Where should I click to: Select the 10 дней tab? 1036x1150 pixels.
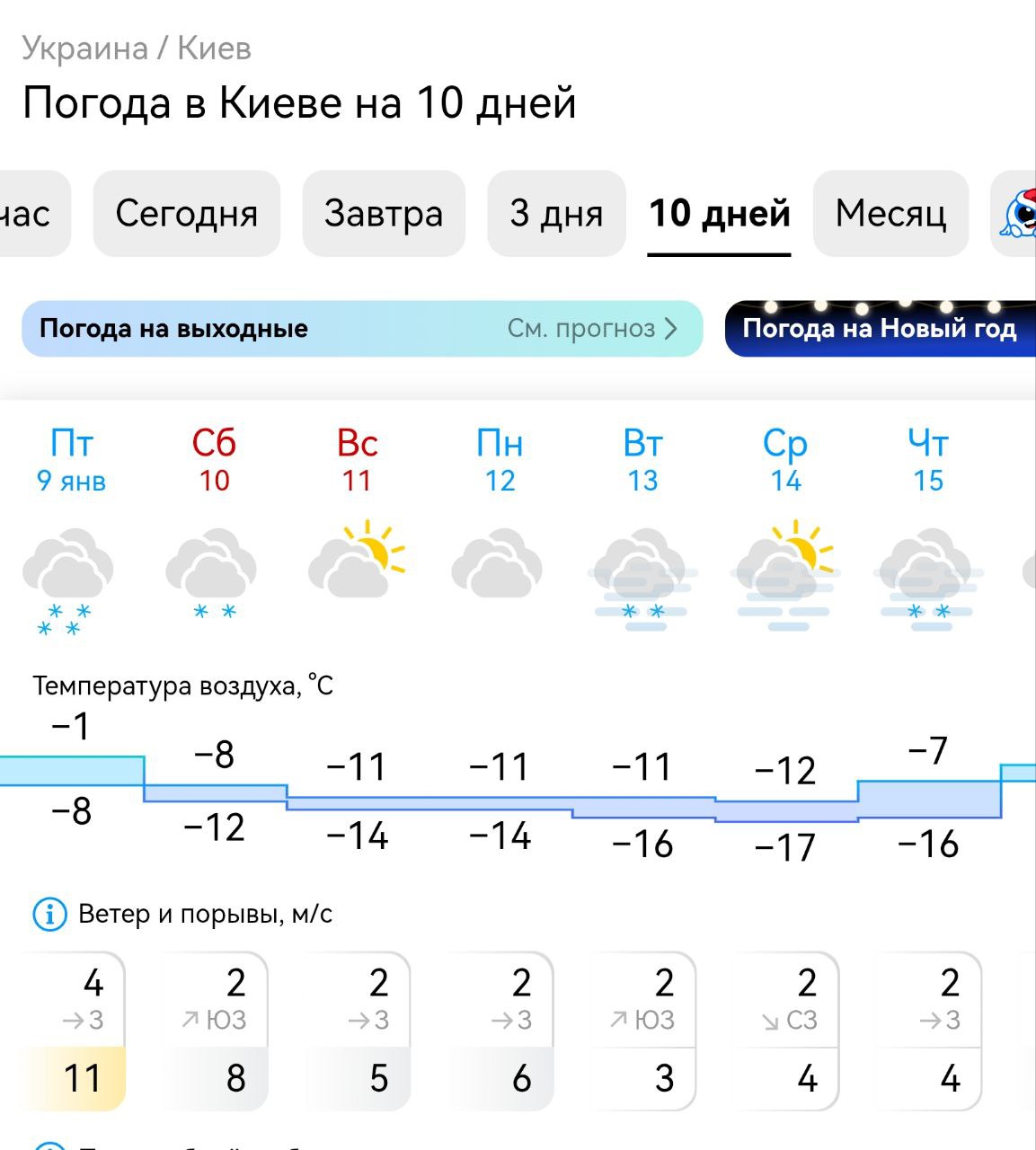pos(720,214)
